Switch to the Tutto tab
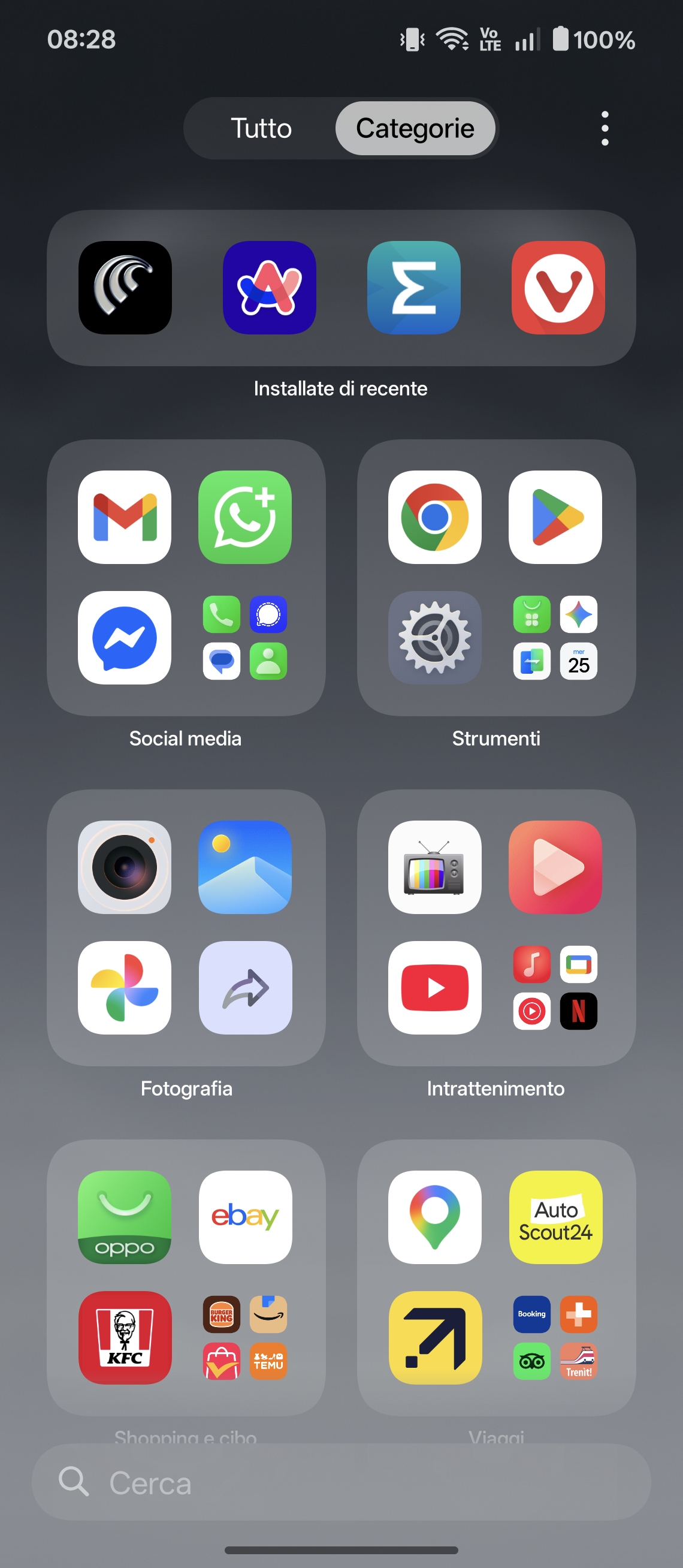This screenshot has width=683, height=1568. [261, 128]
